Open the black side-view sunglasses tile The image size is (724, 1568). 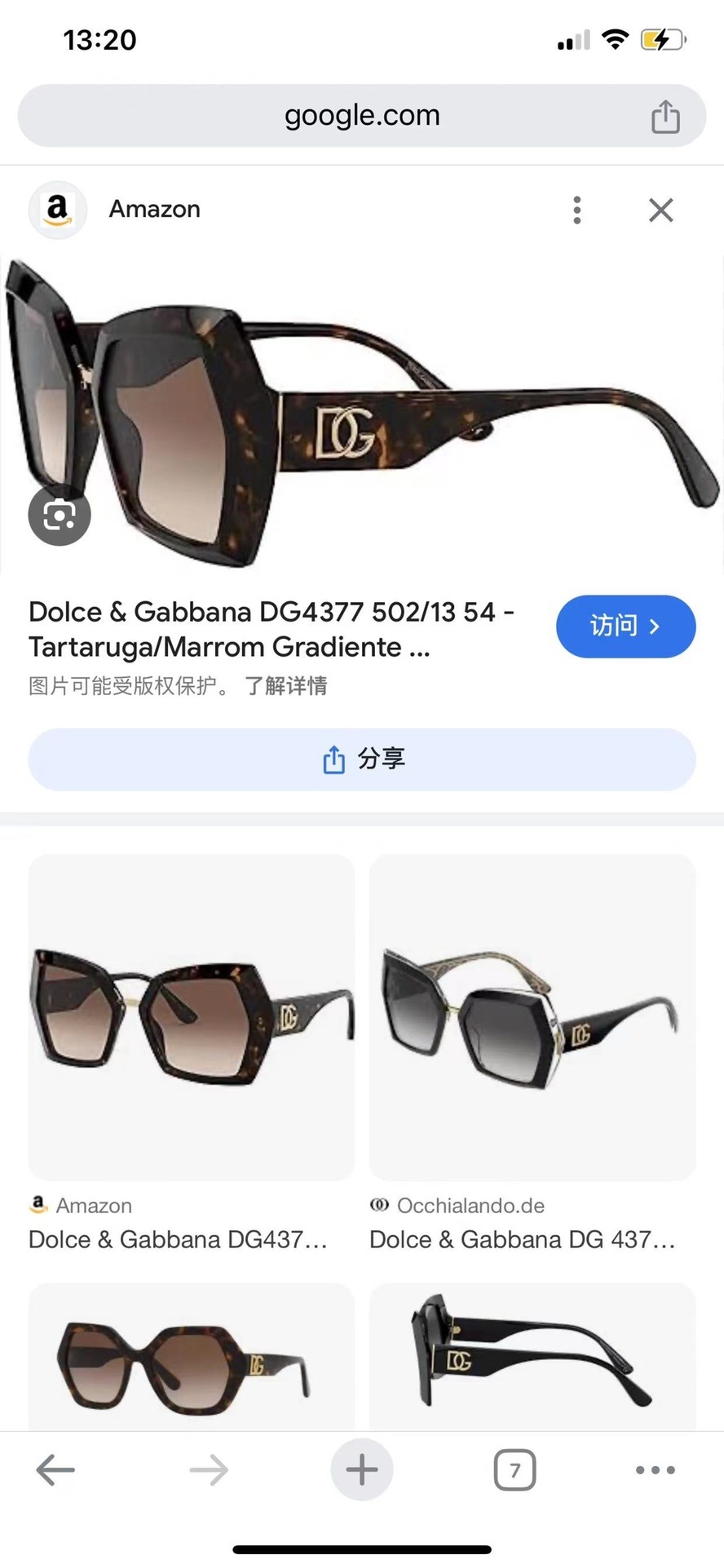coord(532,1358)
